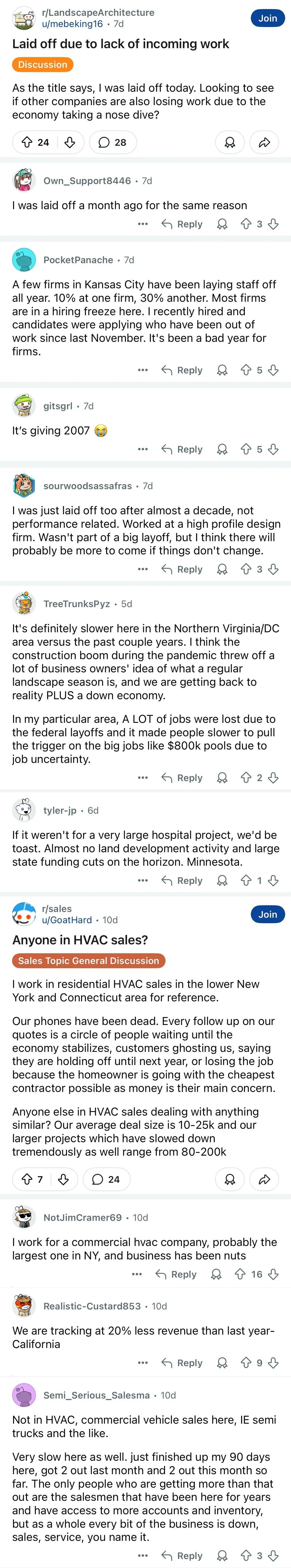Viewport: 291px width, 1568px height.
Task: Join the r/LandscapeArchitecture community
Action: point(267,18)
